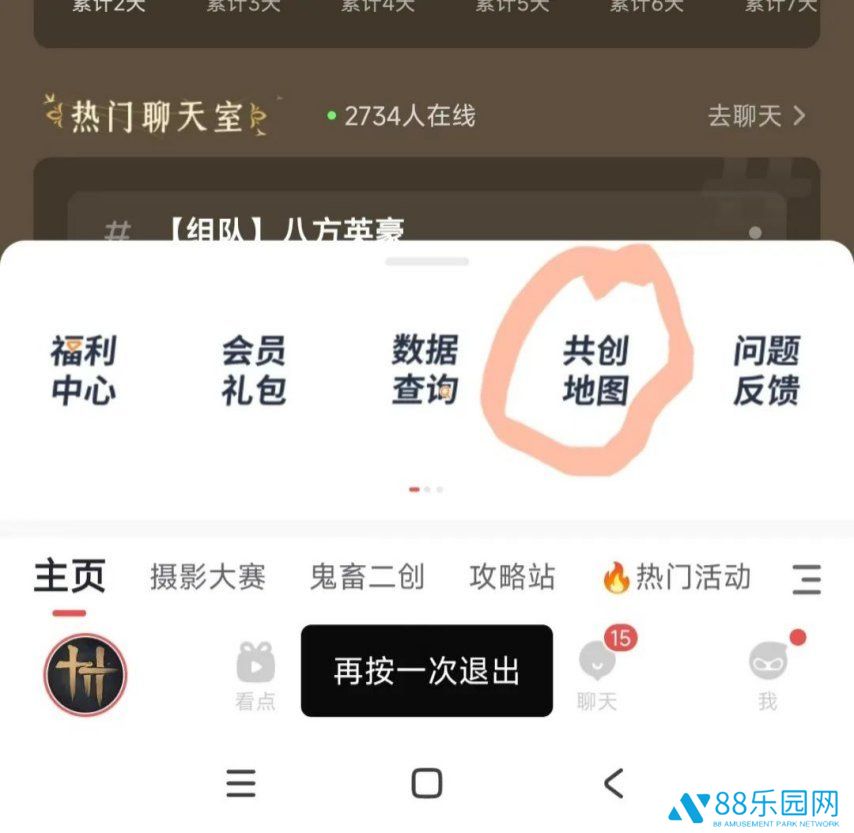This screenshot has width=854, height=833.
Task: Go to the 我 profile tab
Action: click(768, 675)
